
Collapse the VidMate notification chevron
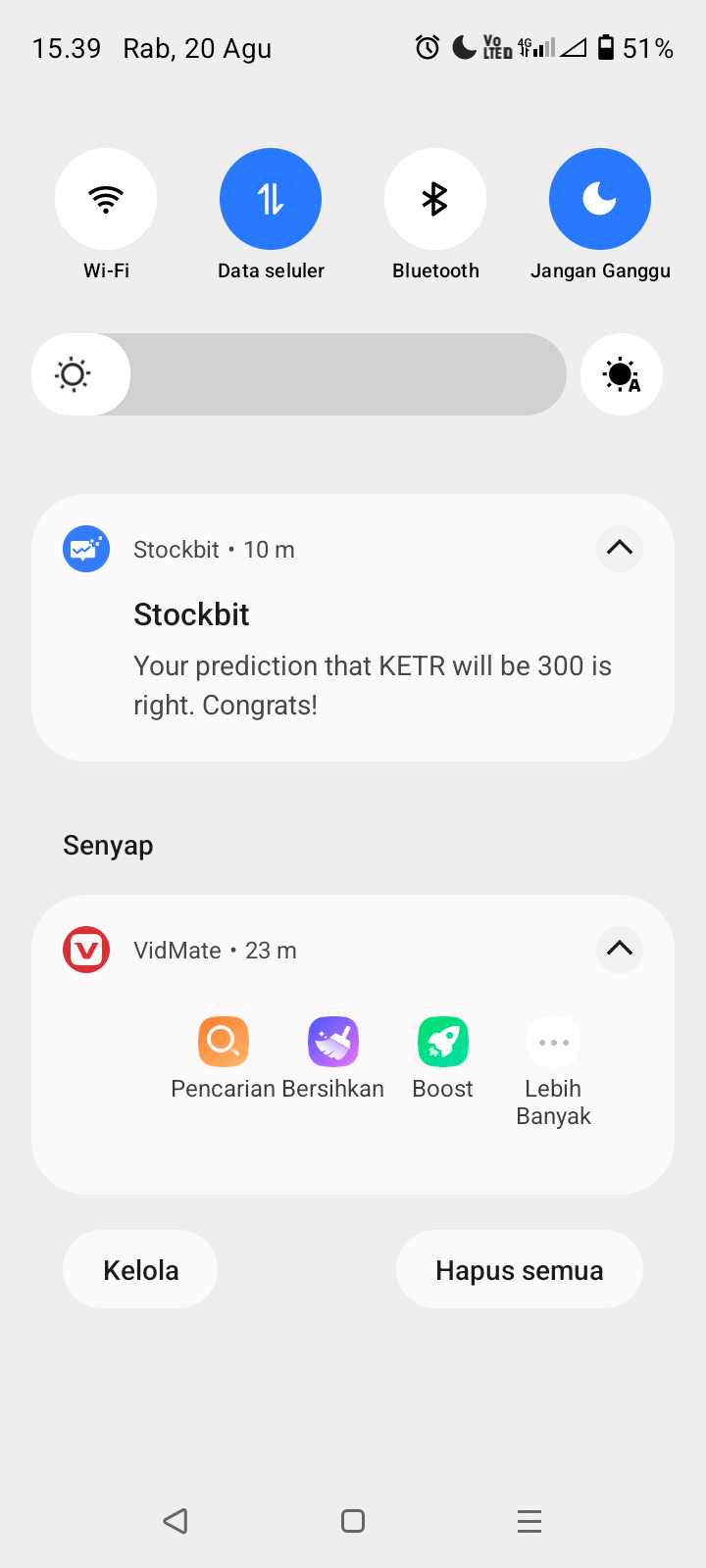pyautogui.click(x=620, y=949)
